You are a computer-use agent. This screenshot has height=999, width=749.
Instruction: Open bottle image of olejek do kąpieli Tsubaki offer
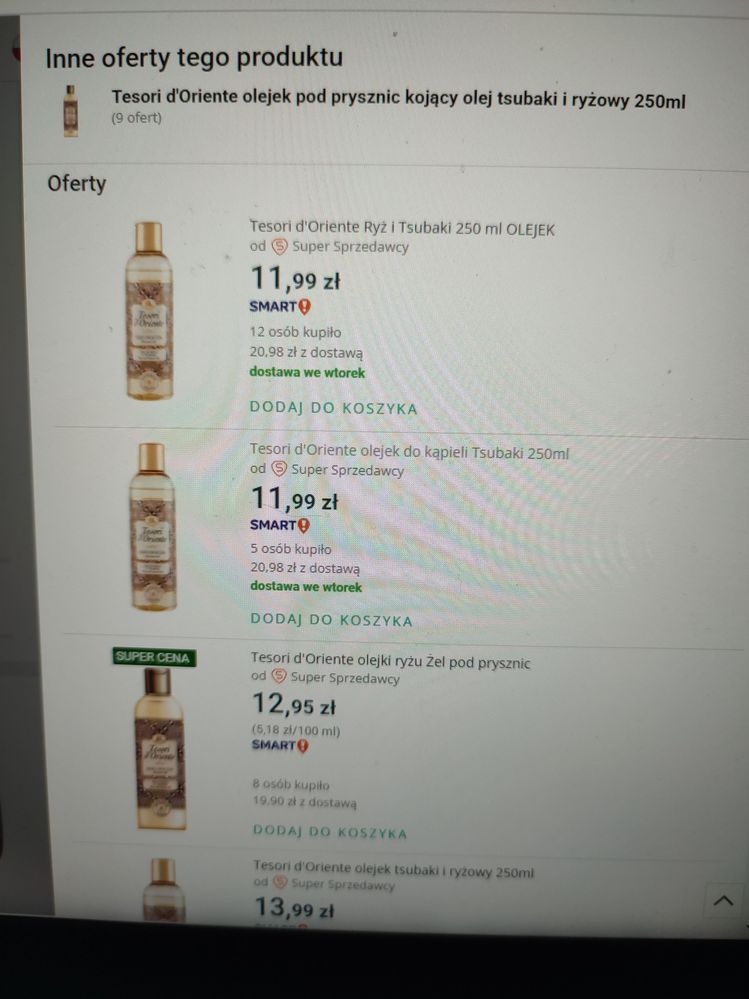[x=152, y=527]
